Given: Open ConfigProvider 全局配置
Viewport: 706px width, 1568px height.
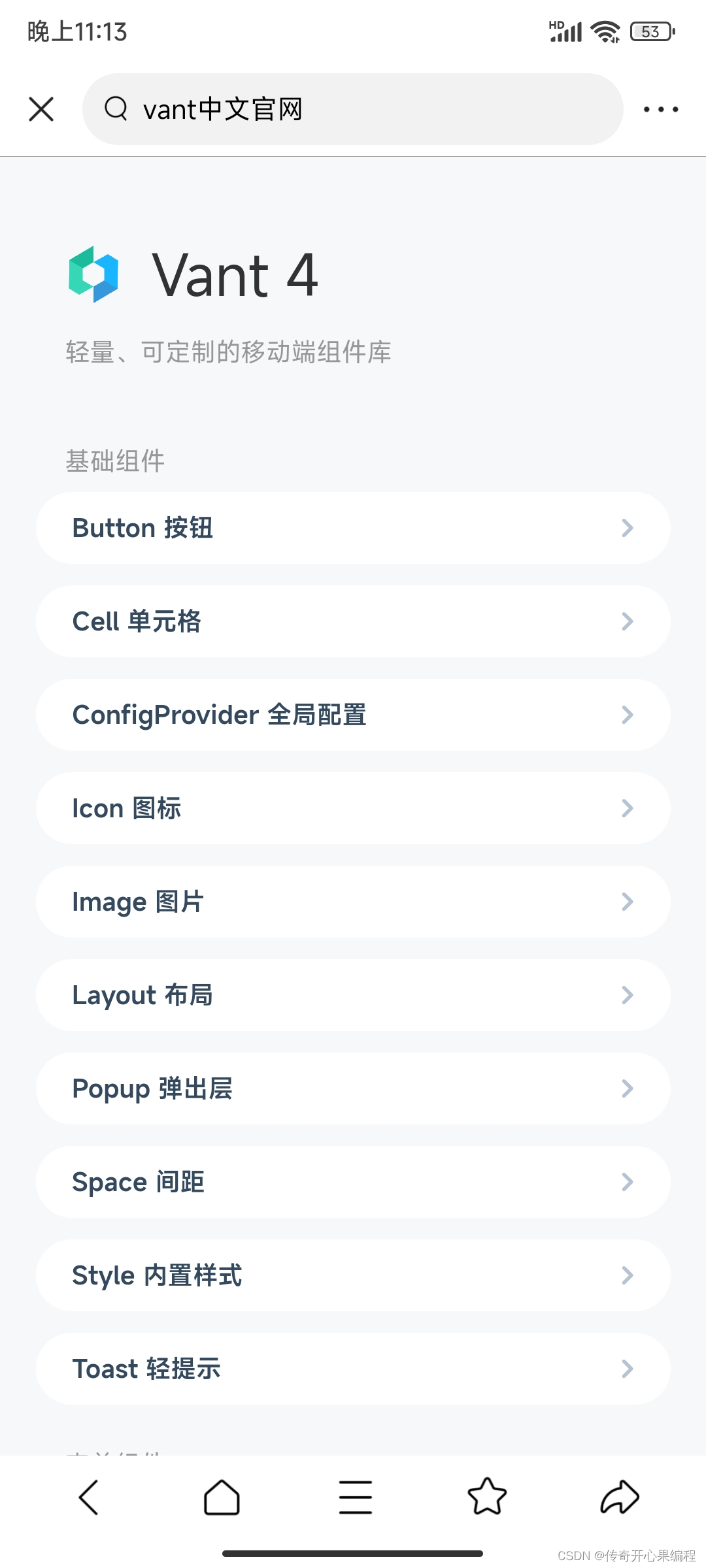Looking at the screenshot, I should [353, 715].
